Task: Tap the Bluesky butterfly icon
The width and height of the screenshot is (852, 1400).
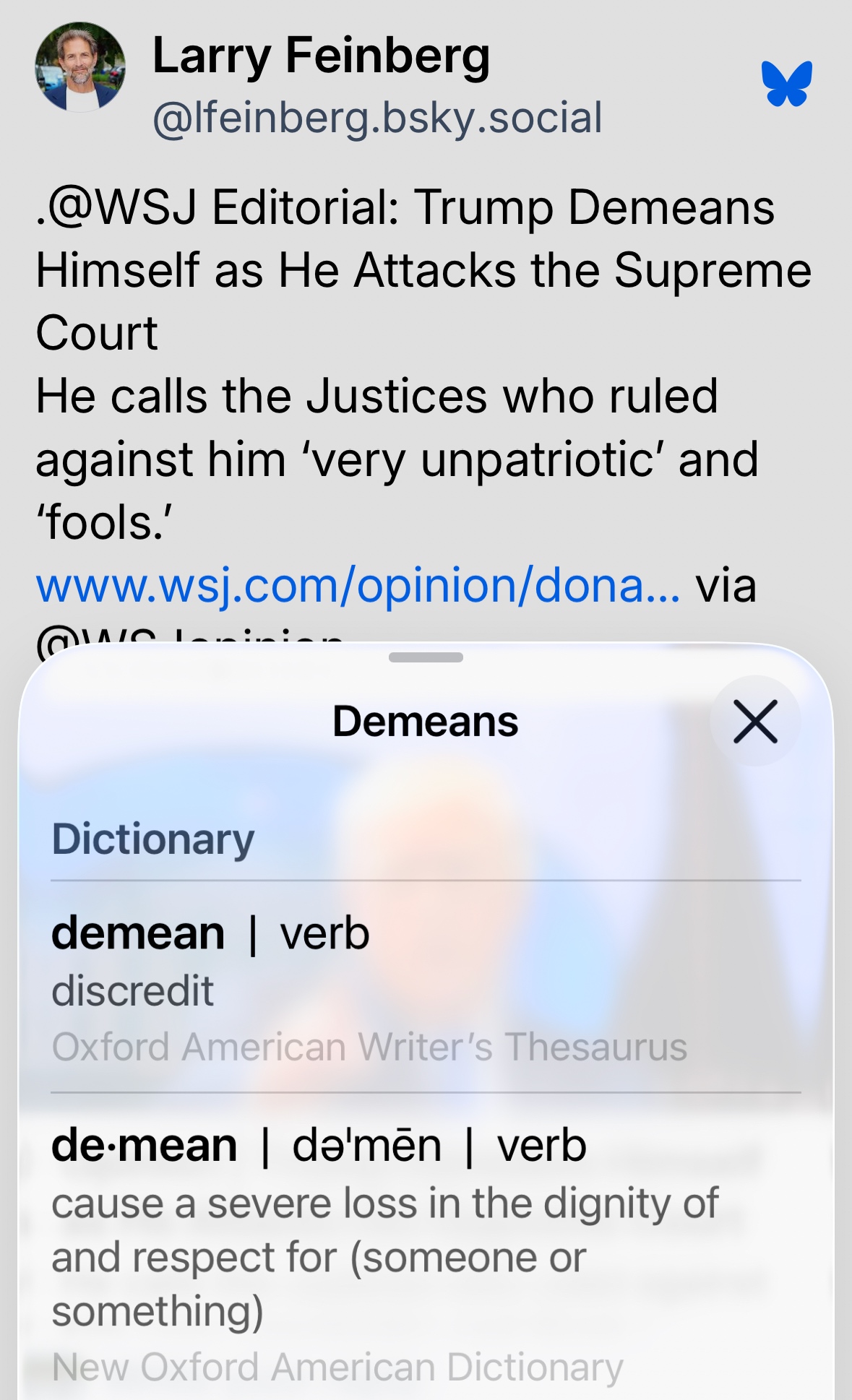Action: [786, 84]
